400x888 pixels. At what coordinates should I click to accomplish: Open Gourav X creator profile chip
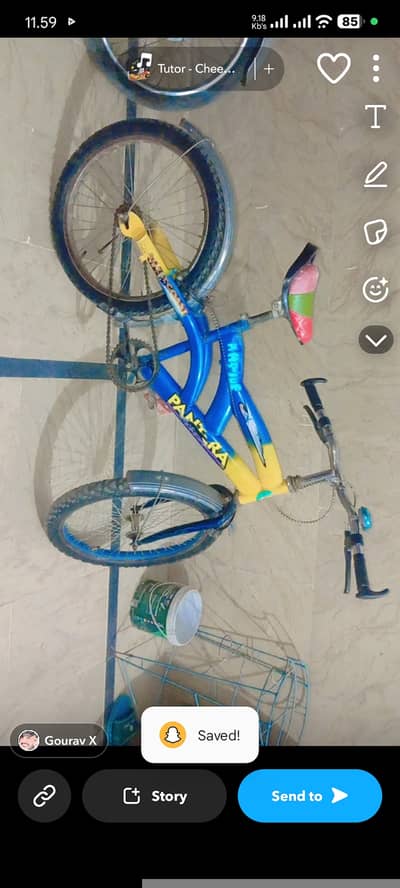58,740
